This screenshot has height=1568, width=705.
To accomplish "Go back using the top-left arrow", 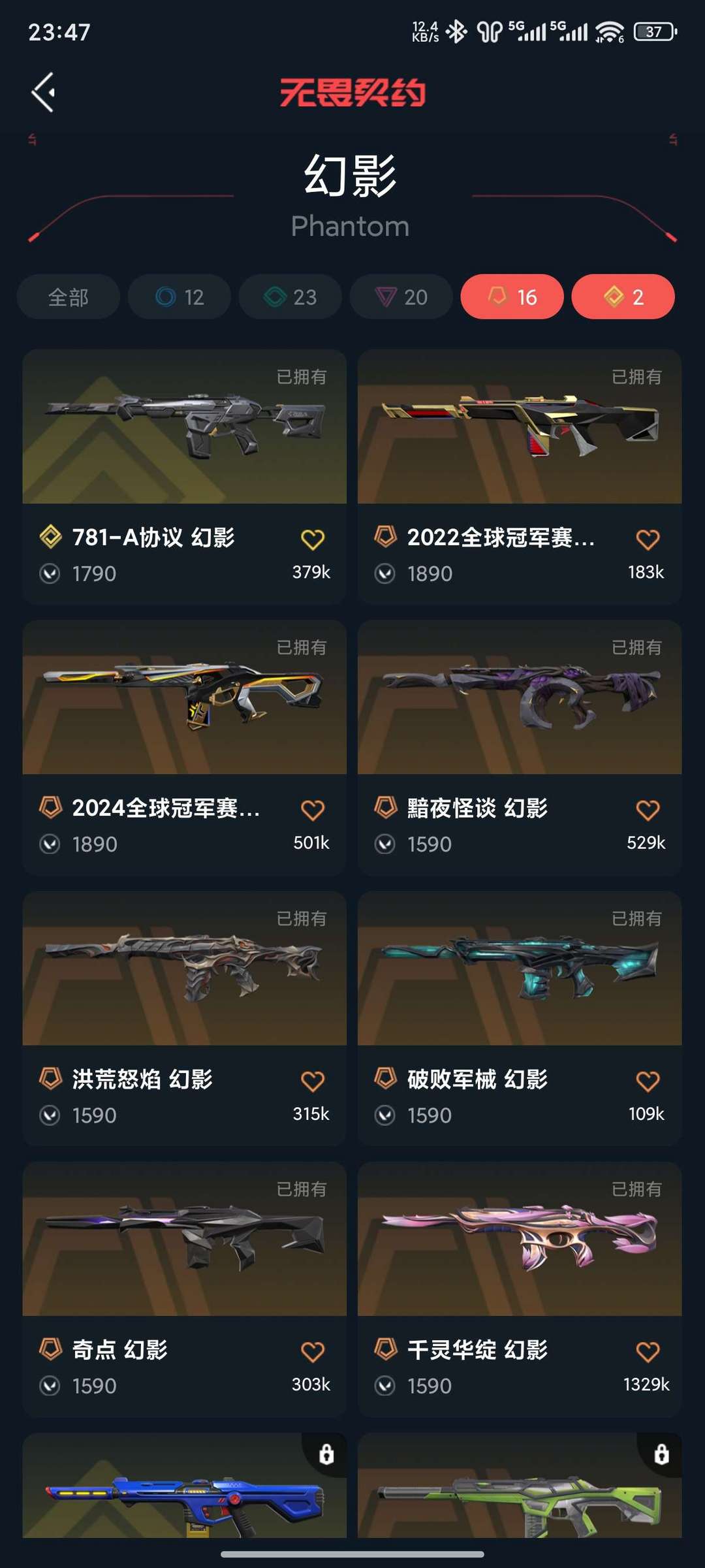I will pyautogui.click(x=44, y=92).
